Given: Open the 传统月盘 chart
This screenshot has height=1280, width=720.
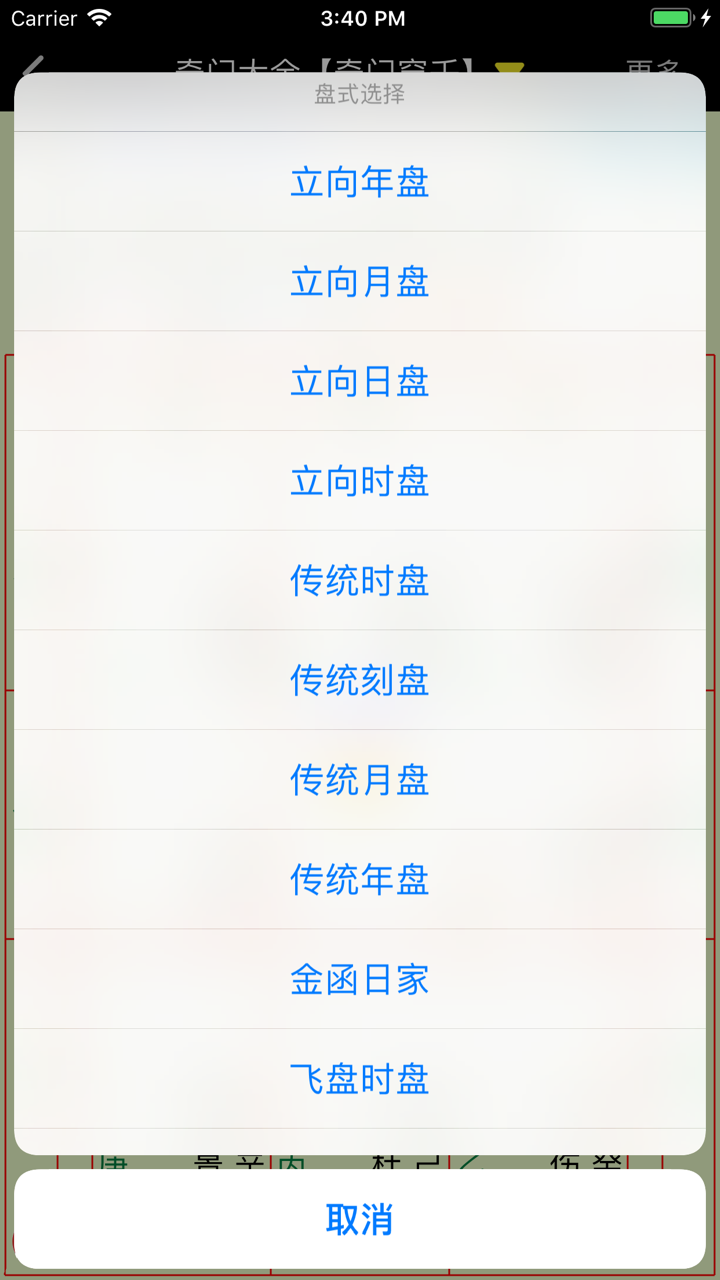Looking at the screenshot, I should (360, 781).
